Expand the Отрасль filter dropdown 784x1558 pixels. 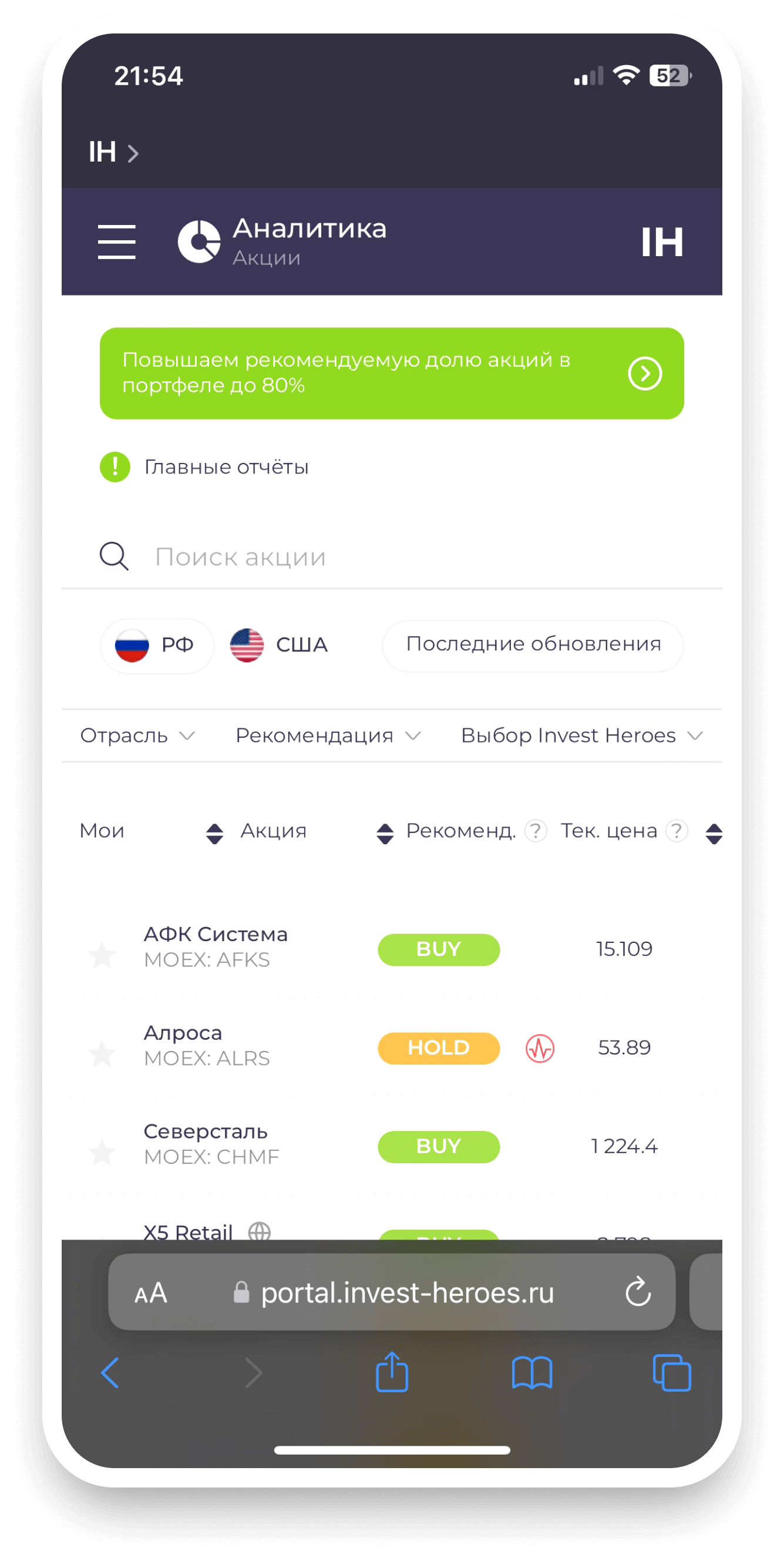137,736
